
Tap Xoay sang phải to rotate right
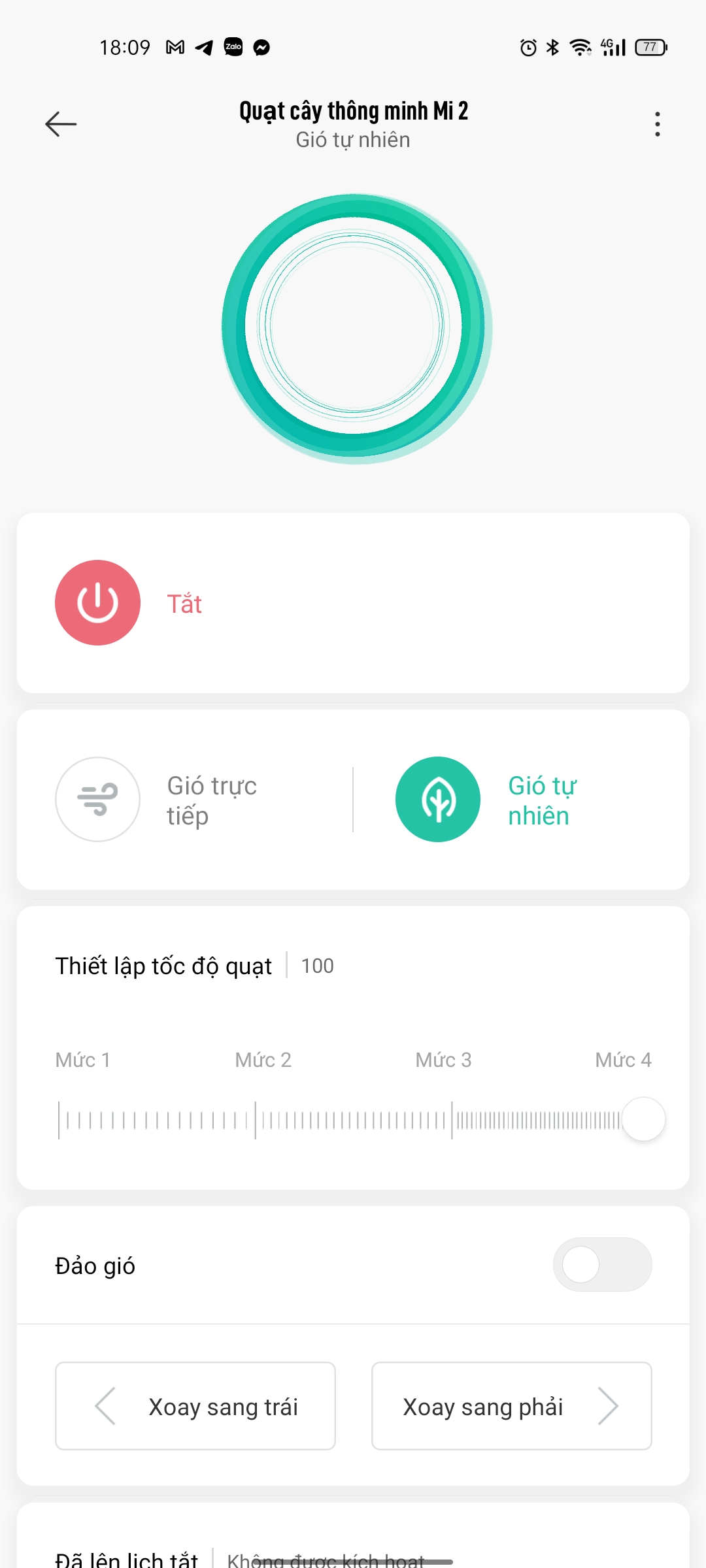(512, 1406)
